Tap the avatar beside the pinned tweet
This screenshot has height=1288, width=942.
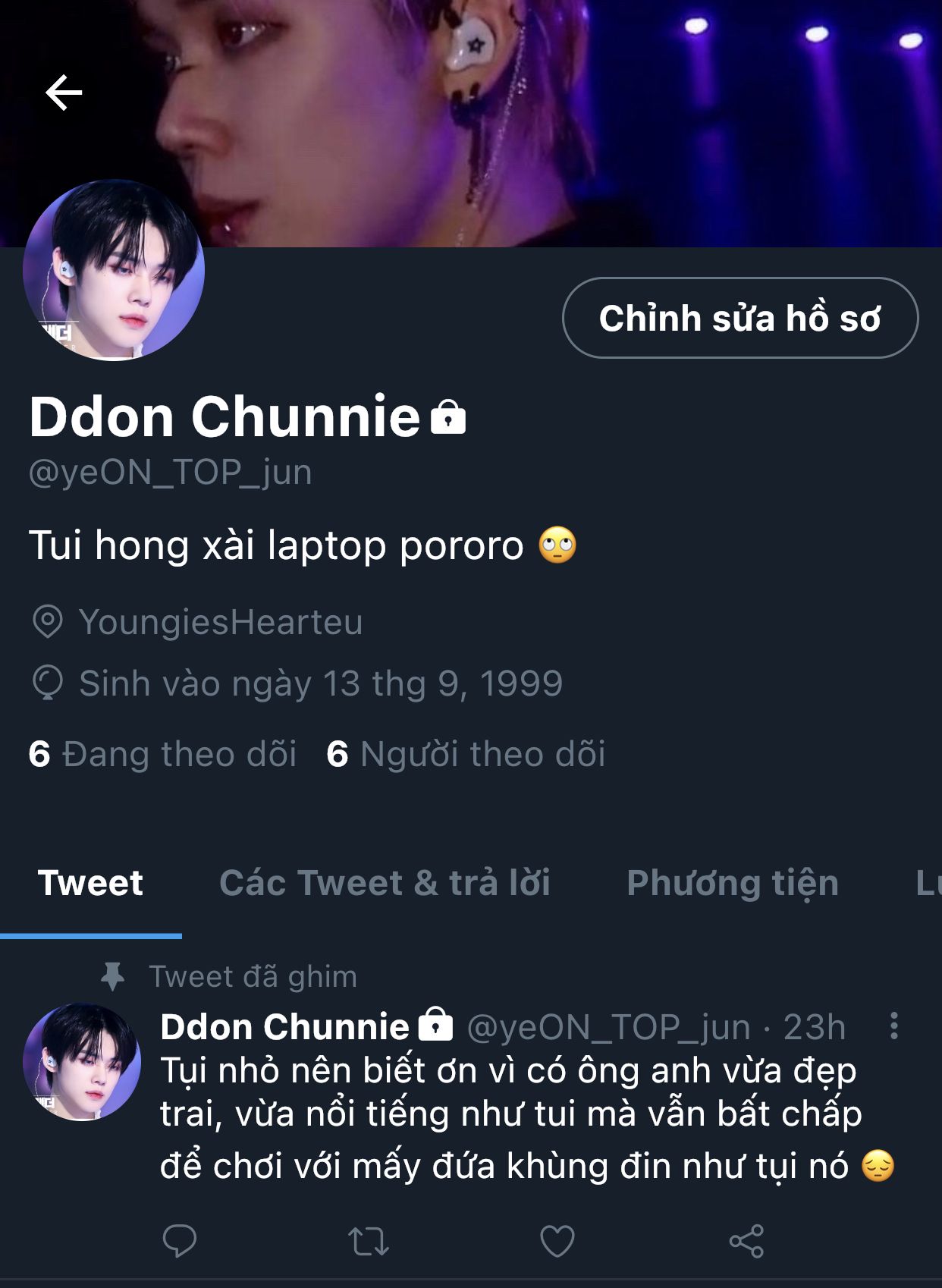pos(82,1062)
